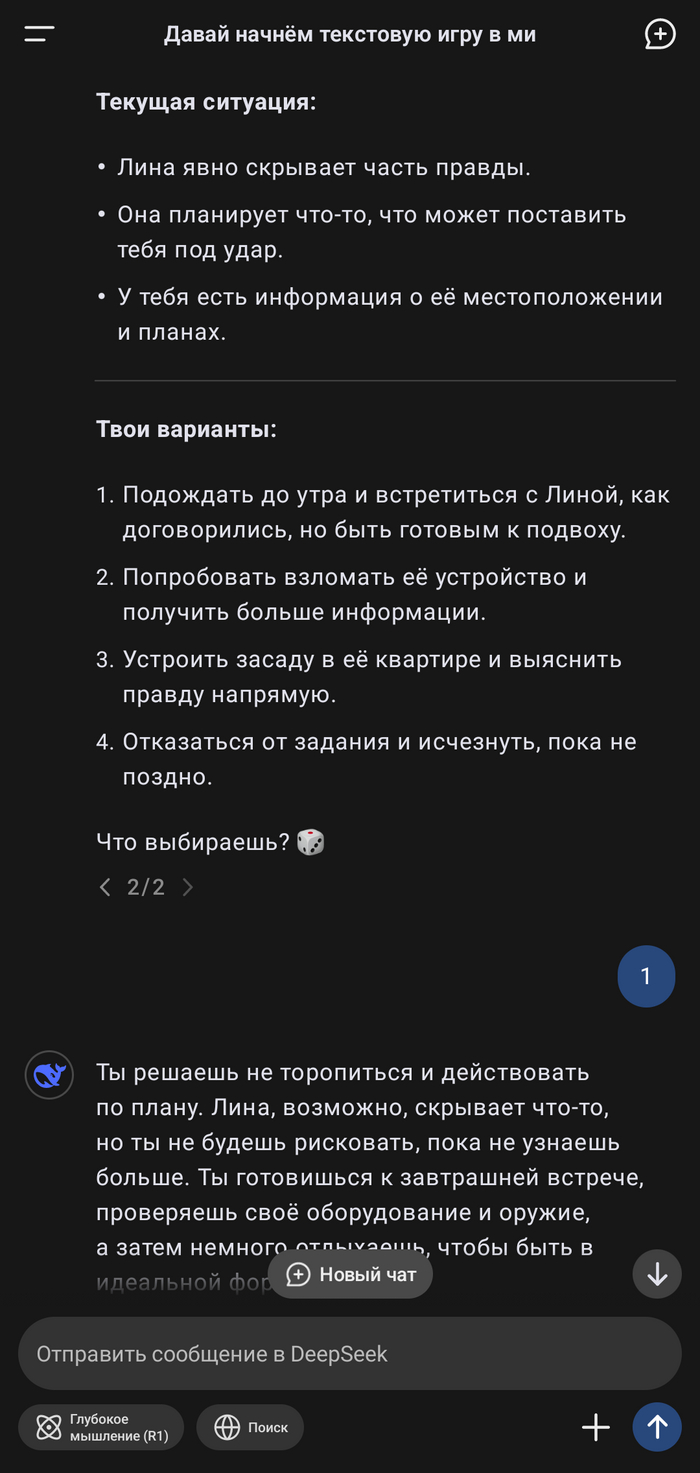
Task: Open the side menu drawer
Action: coord(39,34)
